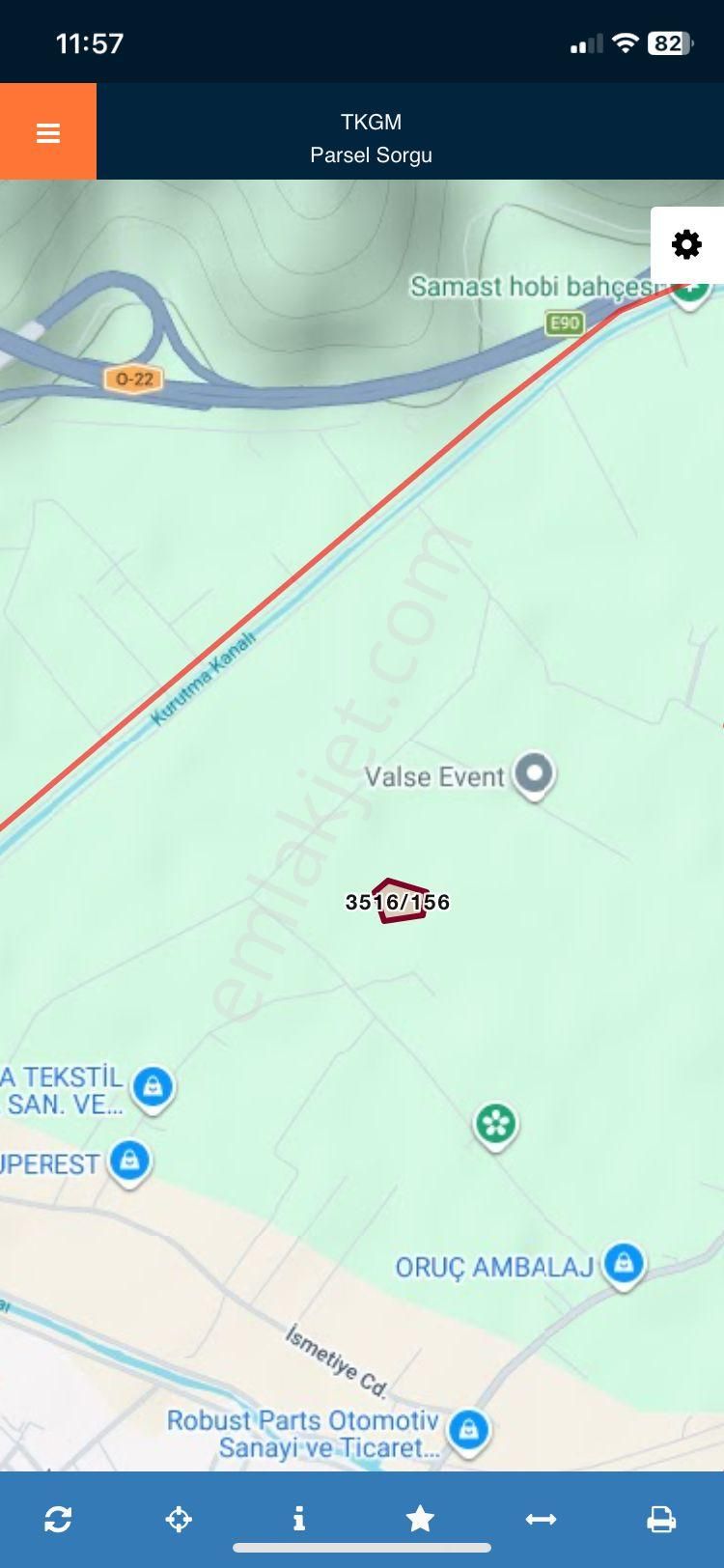Open the hamburger drawer menu
The height and width of the screenshot is (1568, 724).
[48, 132]
